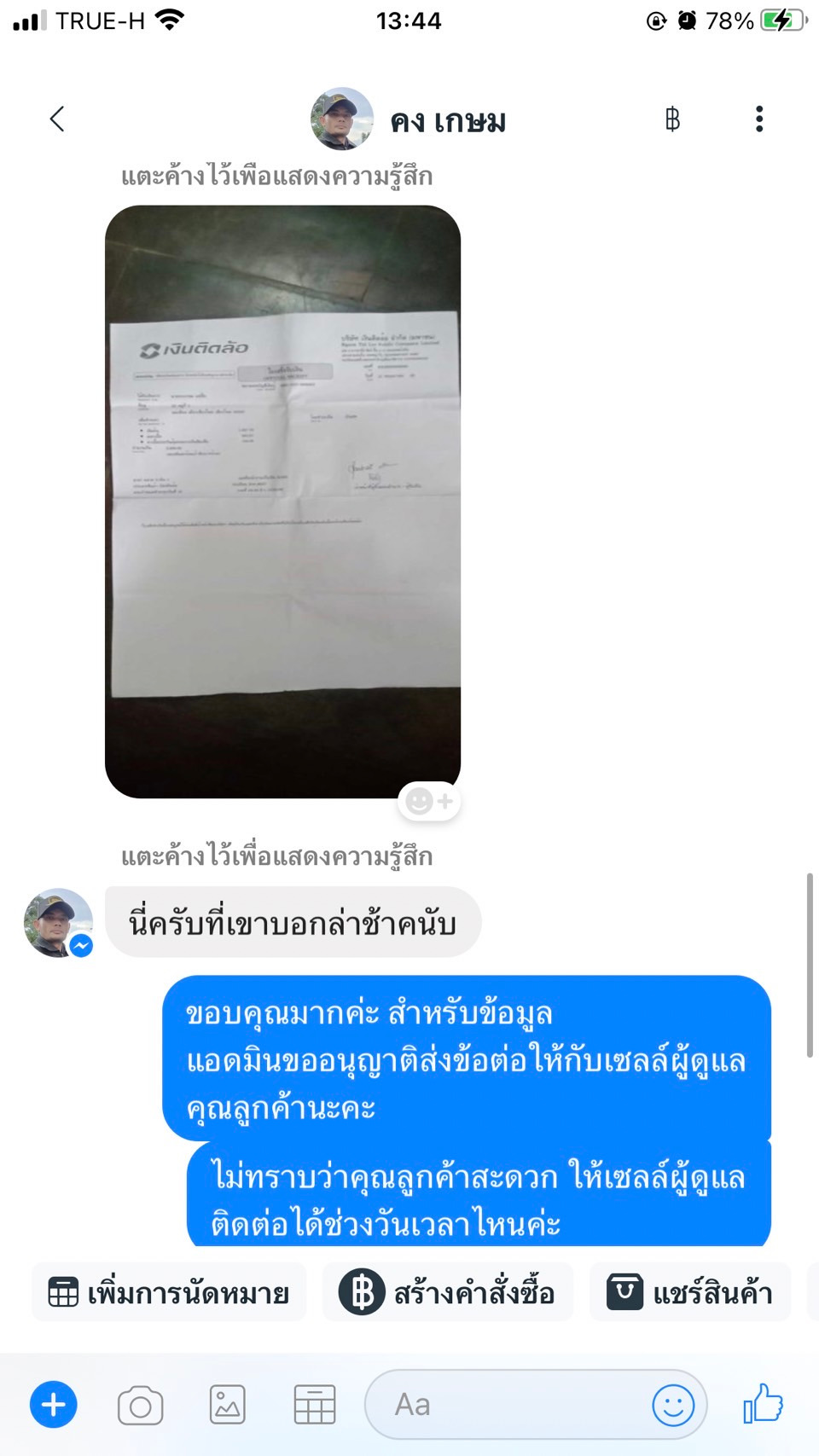Screen dimensions: 819x1456
Task: Go back to the conversation list
Action: point(57,119)
